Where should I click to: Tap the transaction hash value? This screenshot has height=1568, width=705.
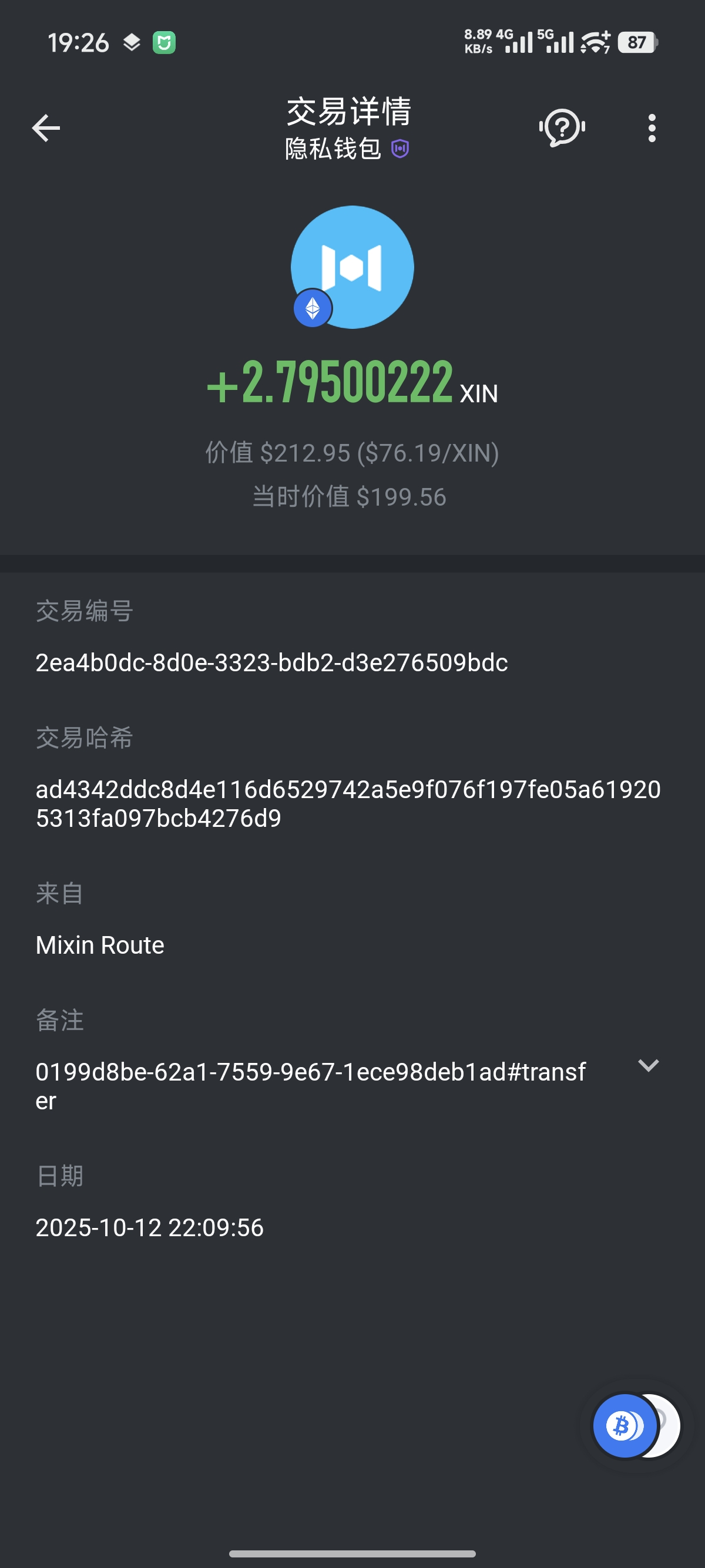click(x=348, y=803)
